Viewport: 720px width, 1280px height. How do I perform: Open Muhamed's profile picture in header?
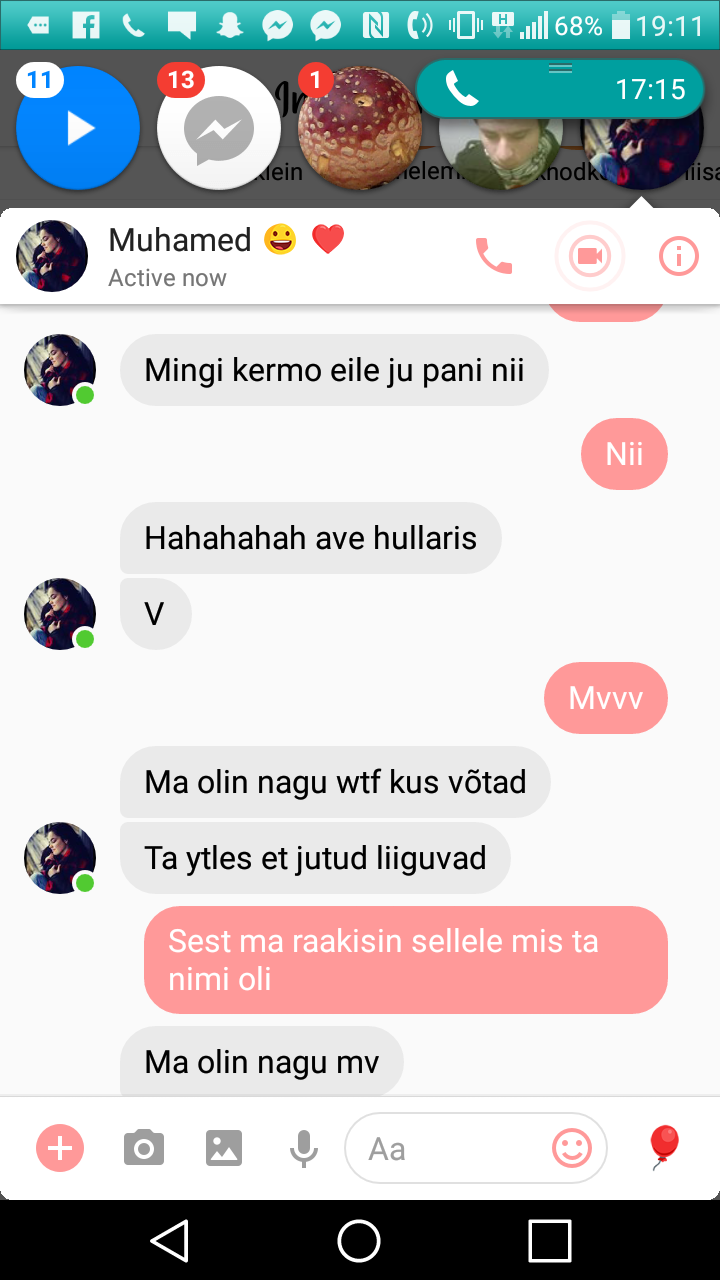pos(52,256)
